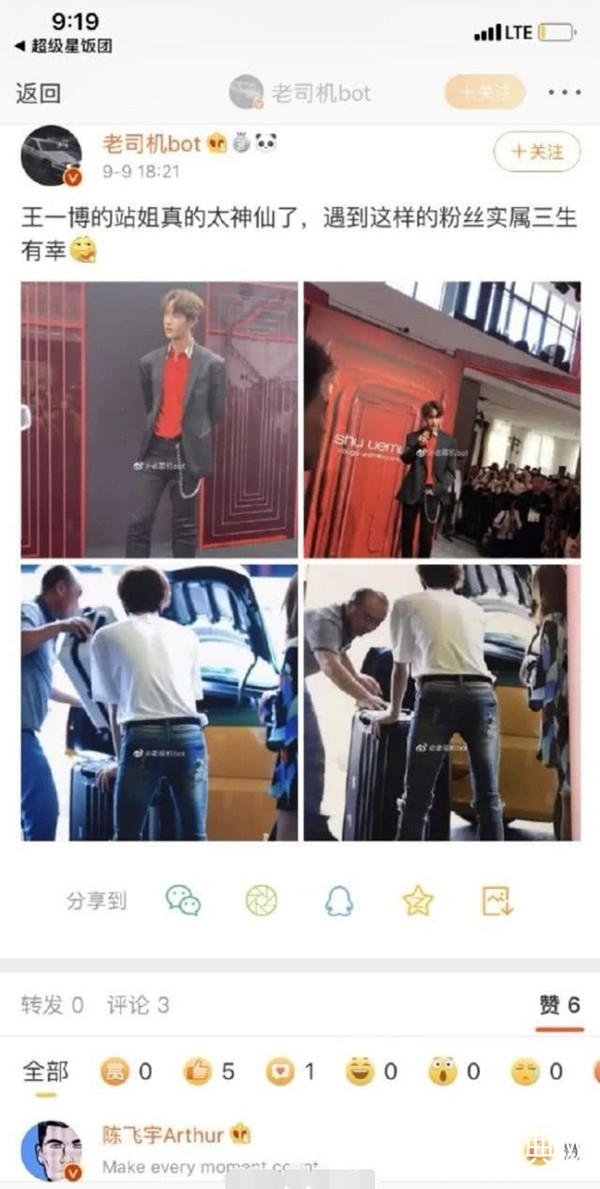Open the three-dot overflow menu

tap(564, 93)
